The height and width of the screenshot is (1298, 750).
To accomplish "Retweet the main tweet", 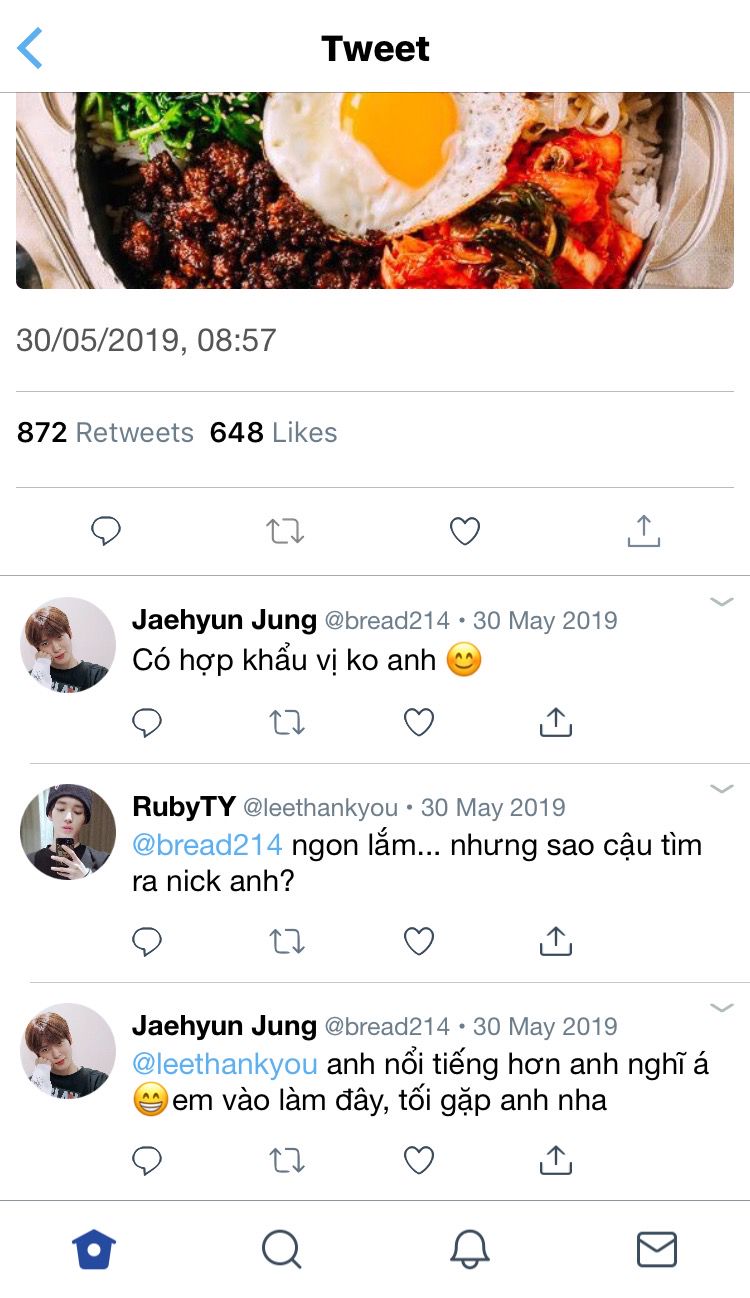I will [x=285, y=531].
